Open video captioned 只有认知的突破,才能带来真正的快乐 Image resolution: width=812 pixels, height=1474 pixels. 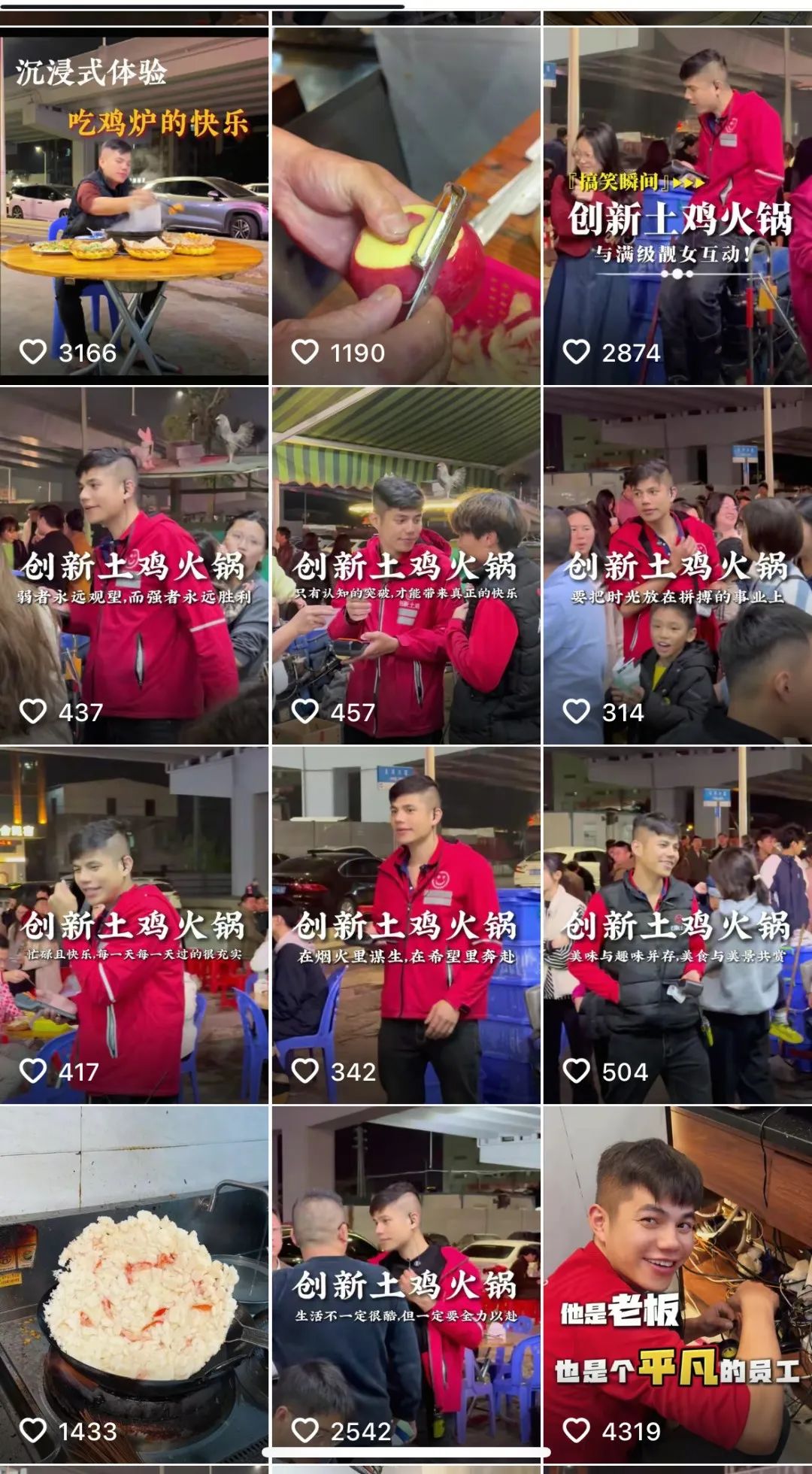[406, 564]
